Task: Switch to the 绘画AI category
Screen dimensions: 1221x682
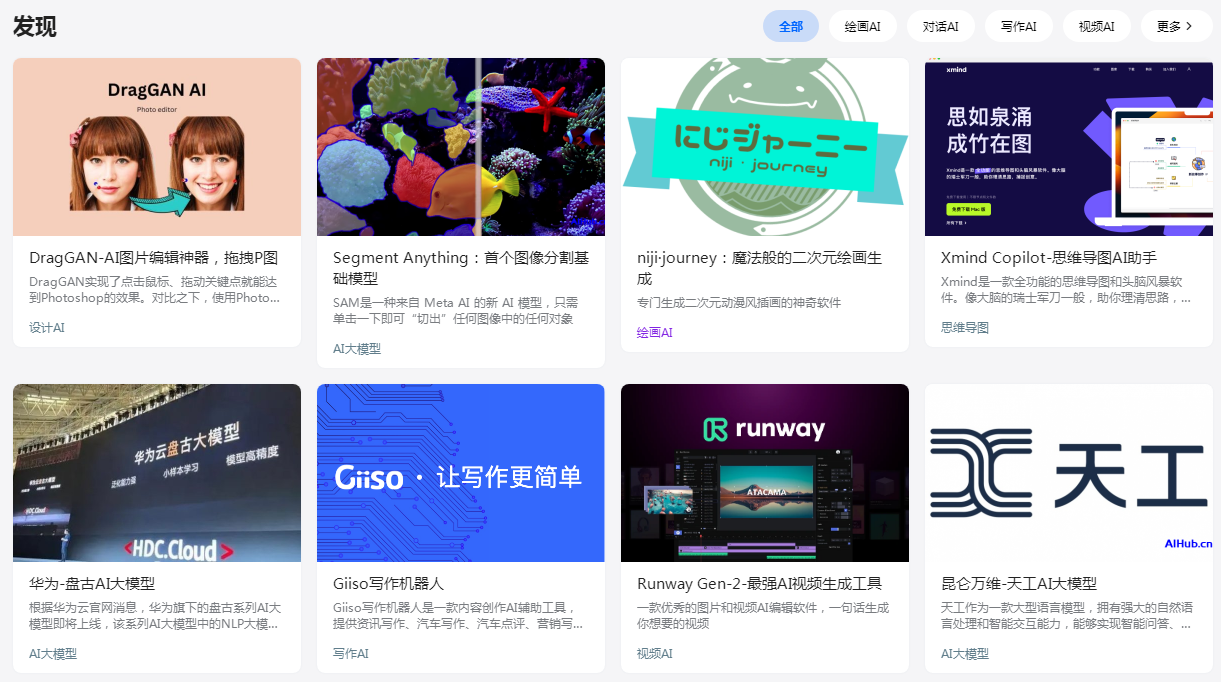Action: (862, 26)
